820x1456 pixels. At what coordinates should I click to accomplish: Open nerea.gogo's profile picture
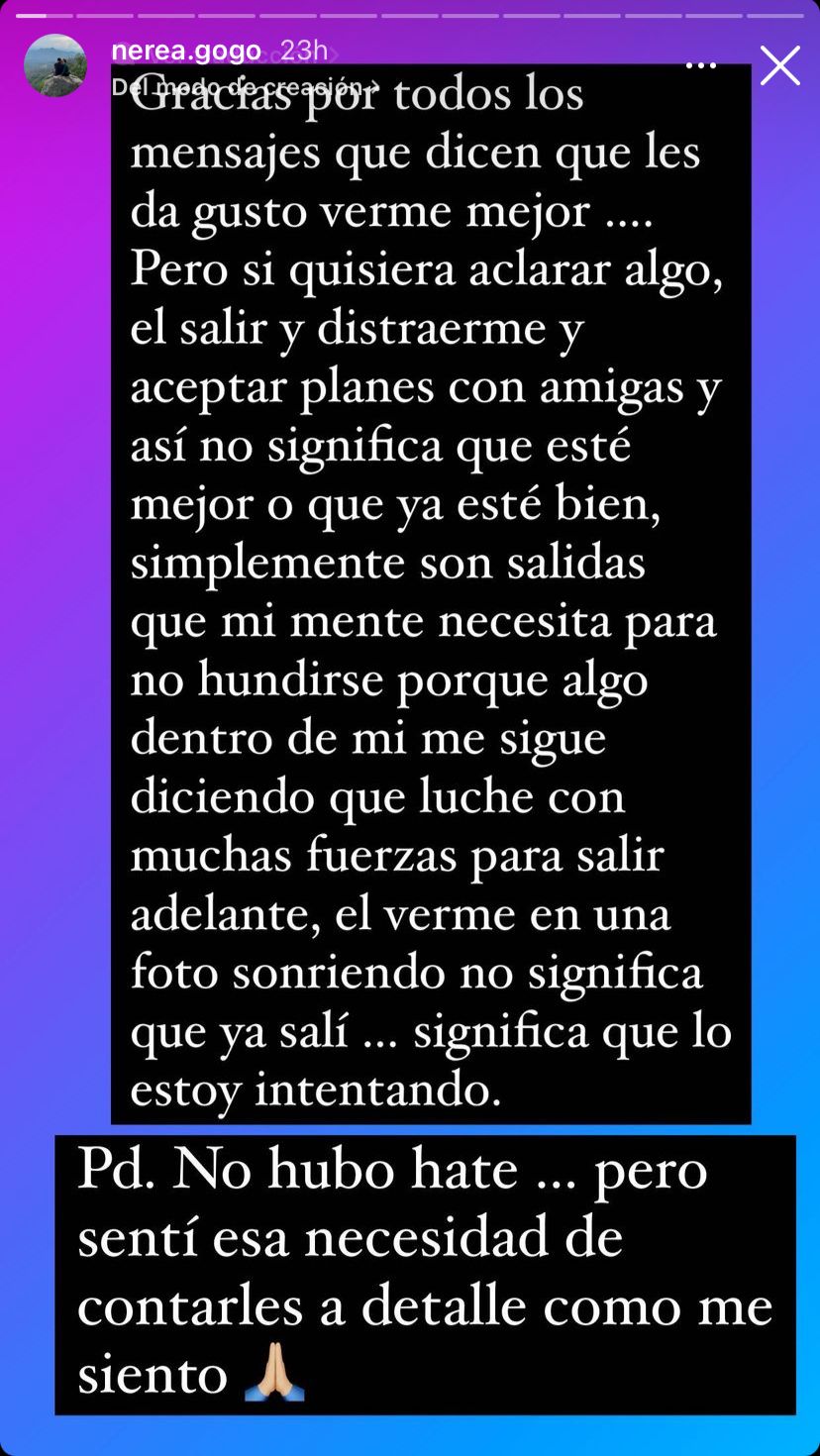point(55,65)
